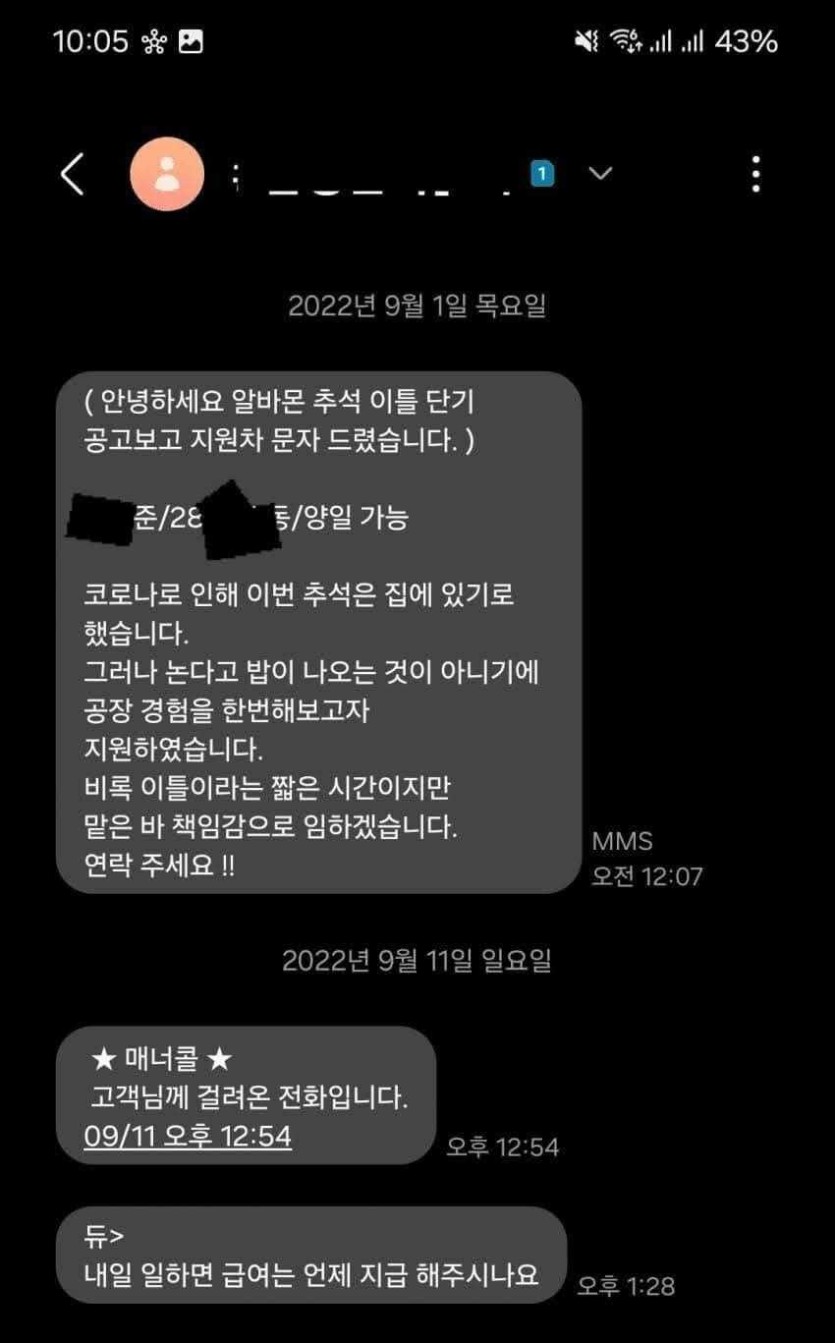
Task: Tap the underlined 09/11 오후 12:54 link
Action: (188, 1137)
